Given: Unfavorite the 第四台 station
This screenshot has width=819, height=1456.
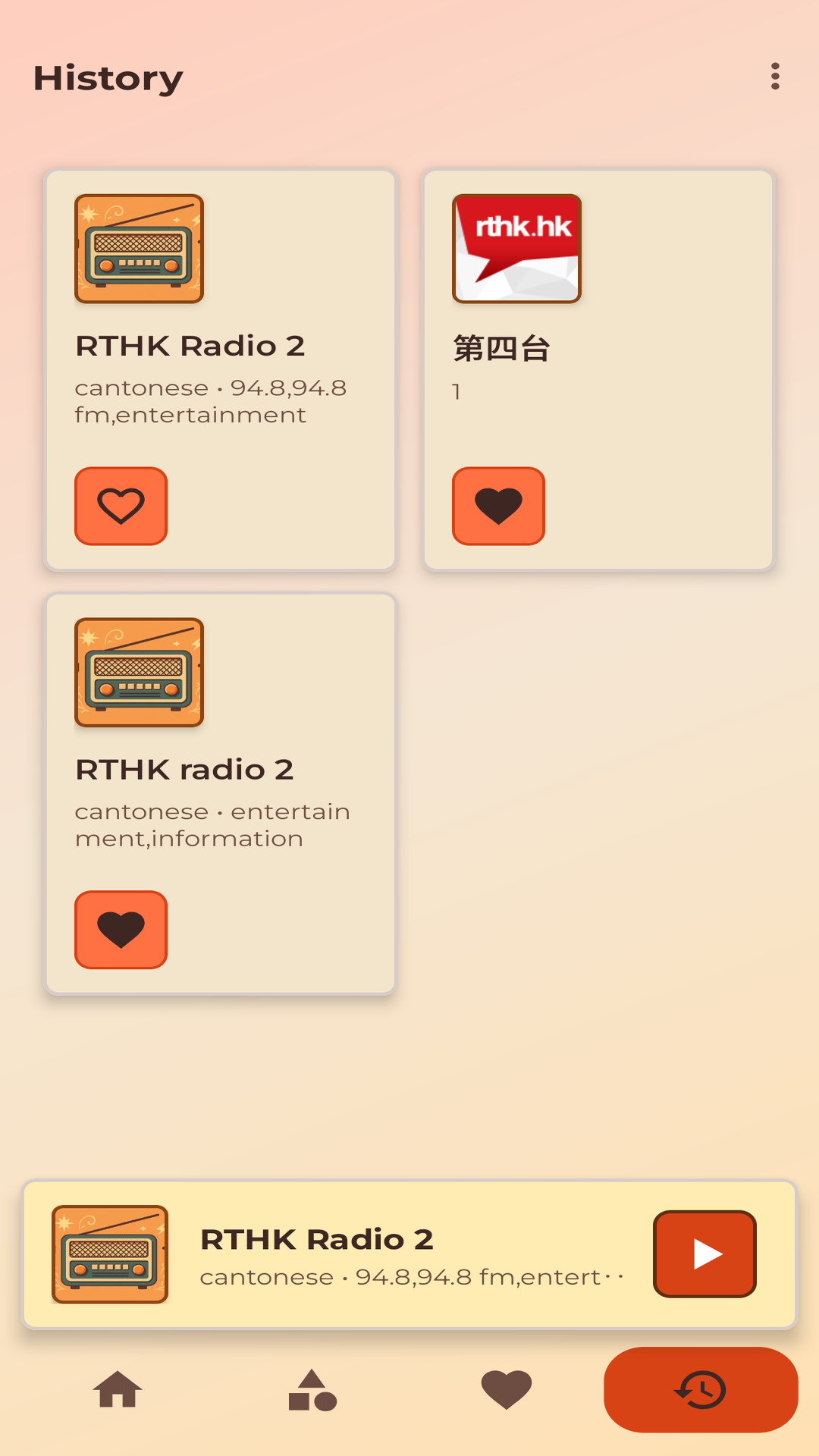Looking at the screenshot, I should pyautogui.click(x=498, y=507).
